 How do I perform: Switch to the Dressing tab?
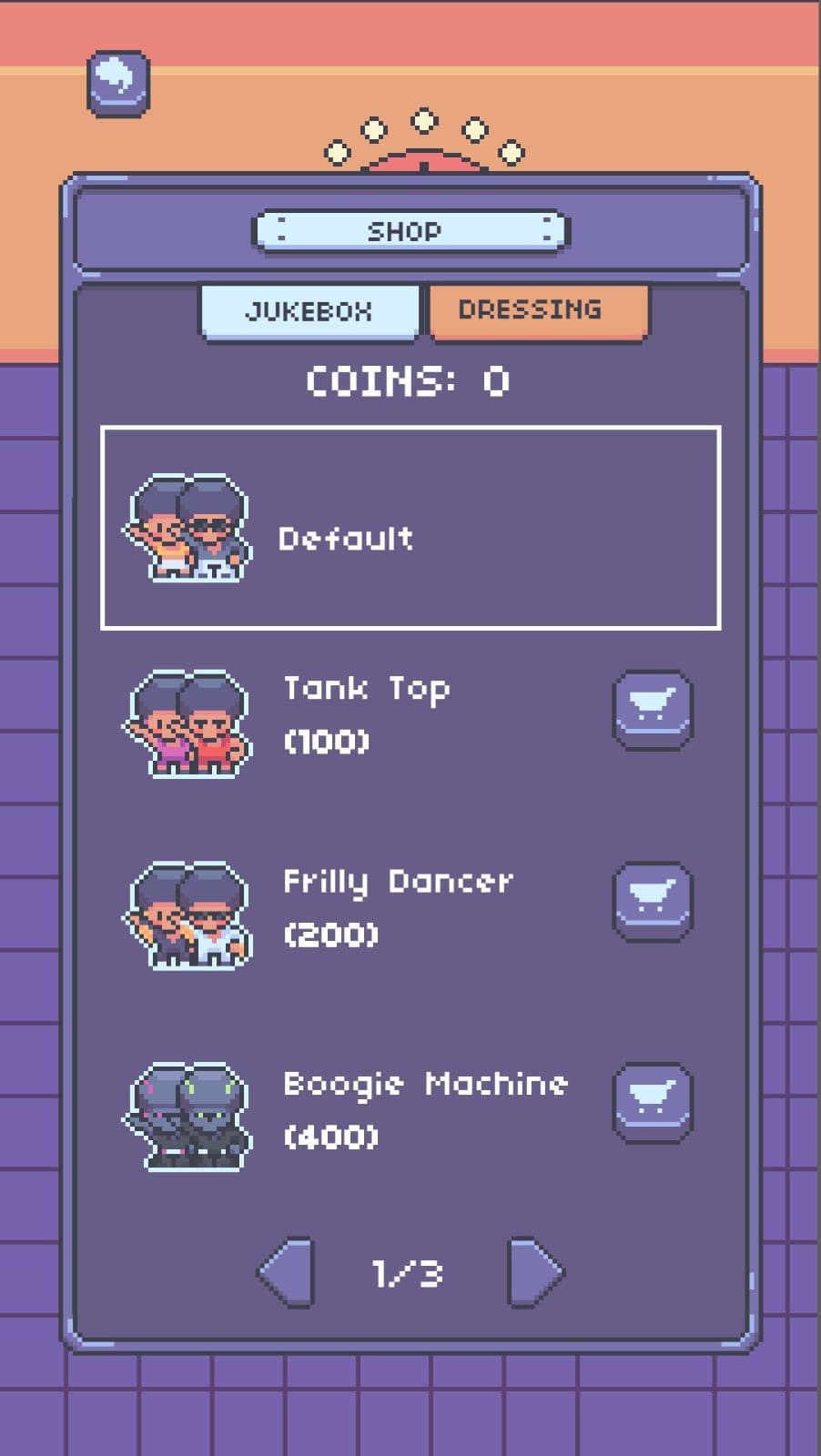click(537, 311)
